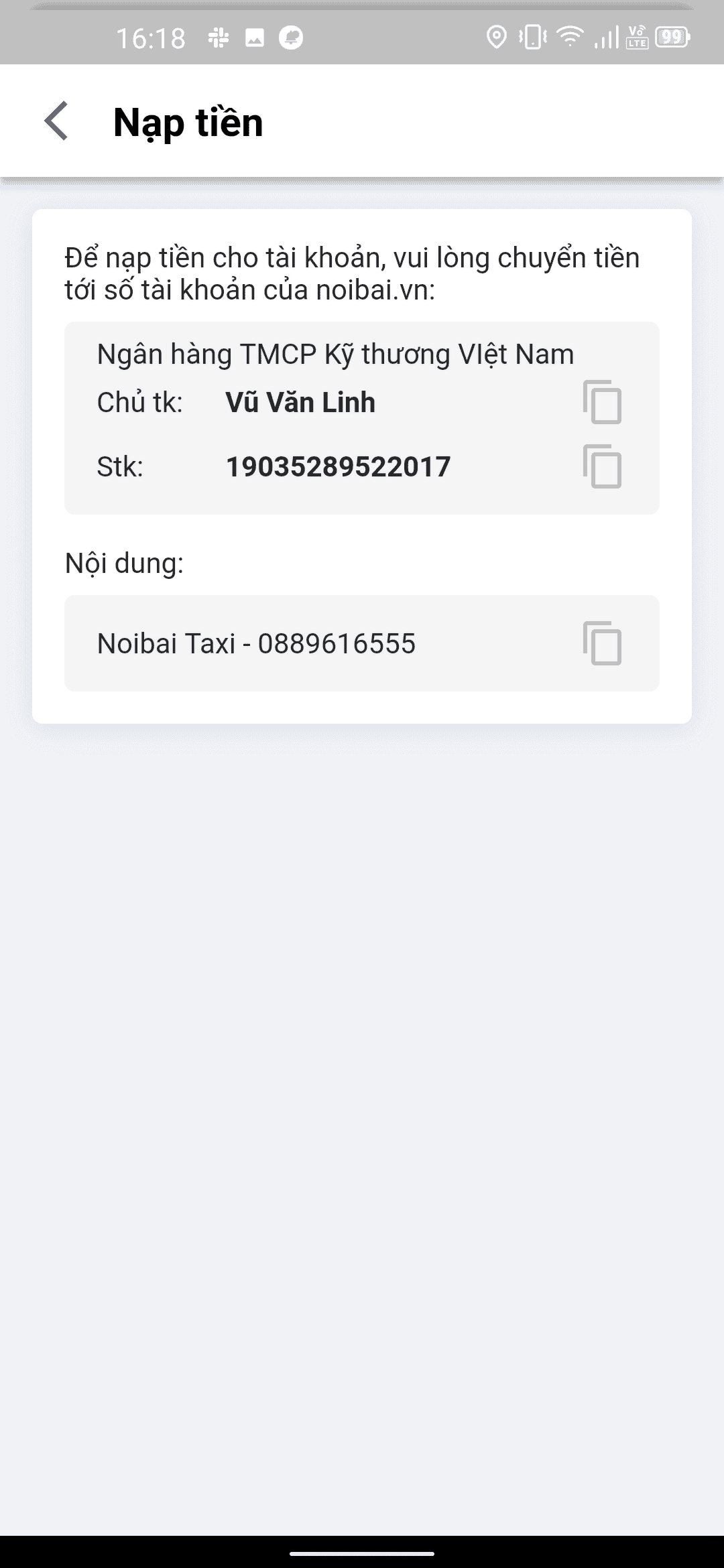Copy the account number 19035289522017
Image resolution: width=724 pixels, height=1568 pixels.
602,466
